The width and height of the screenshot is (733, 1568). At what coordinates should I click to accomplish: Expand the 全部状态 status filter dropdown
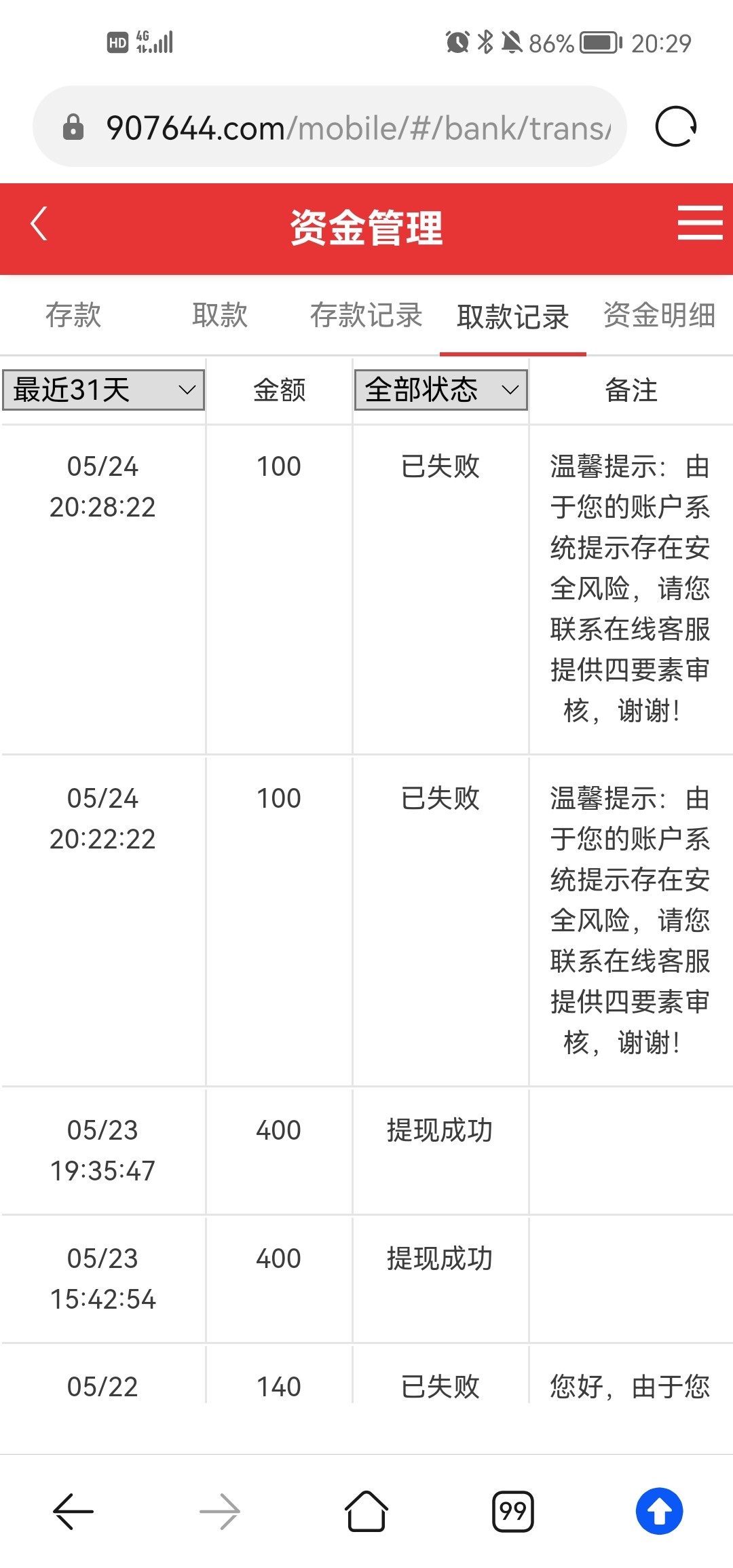[441, 390]
